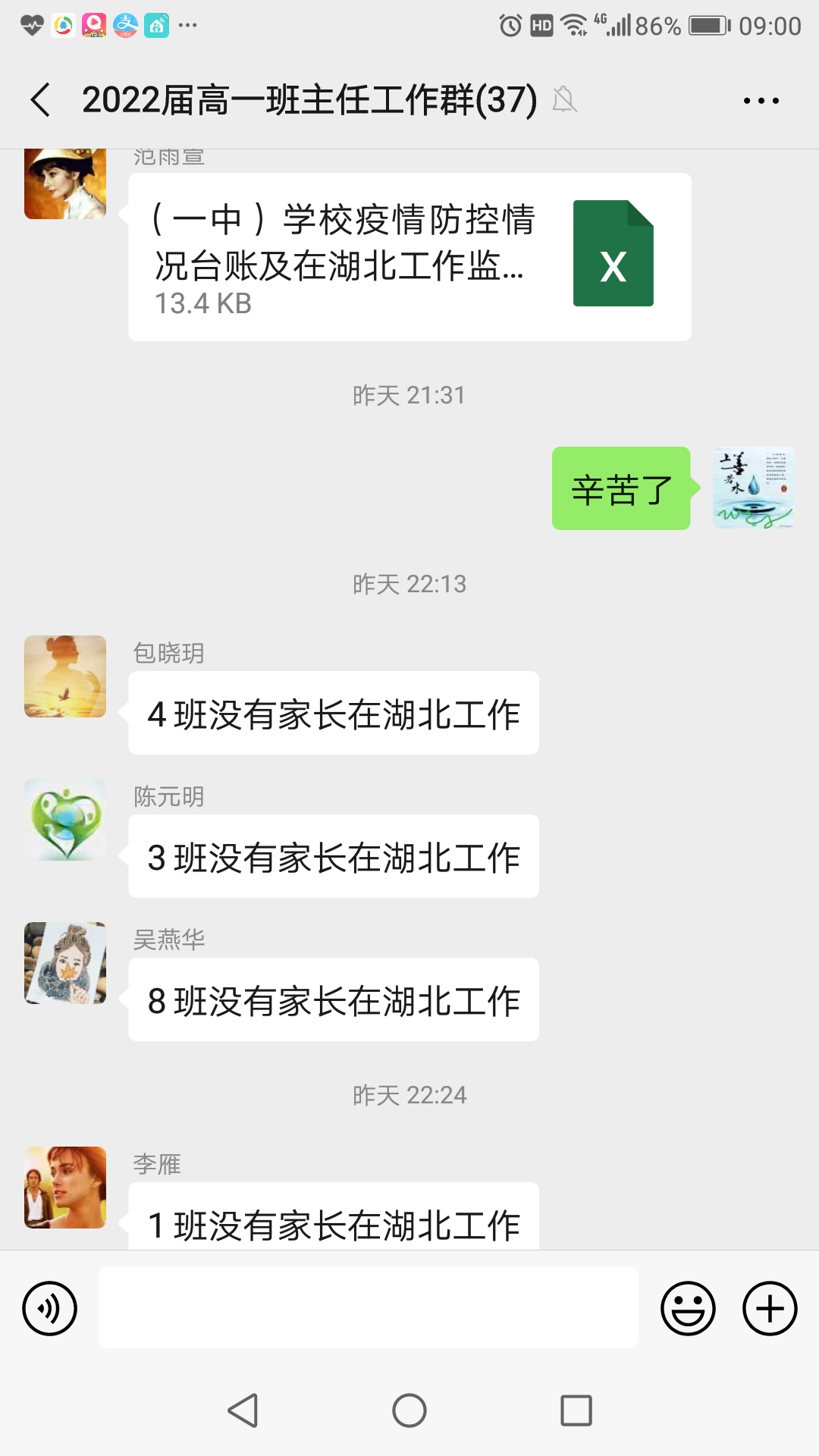
Task: Switch to voice message input
Action: point(50,1309)
